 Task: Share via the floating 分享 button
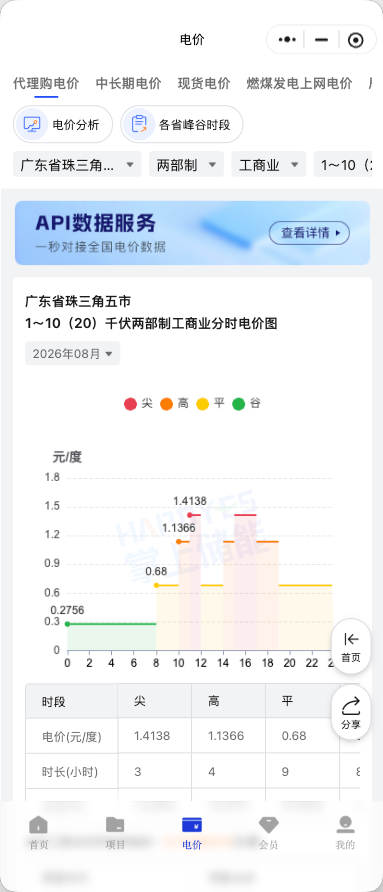click(351, 712)
